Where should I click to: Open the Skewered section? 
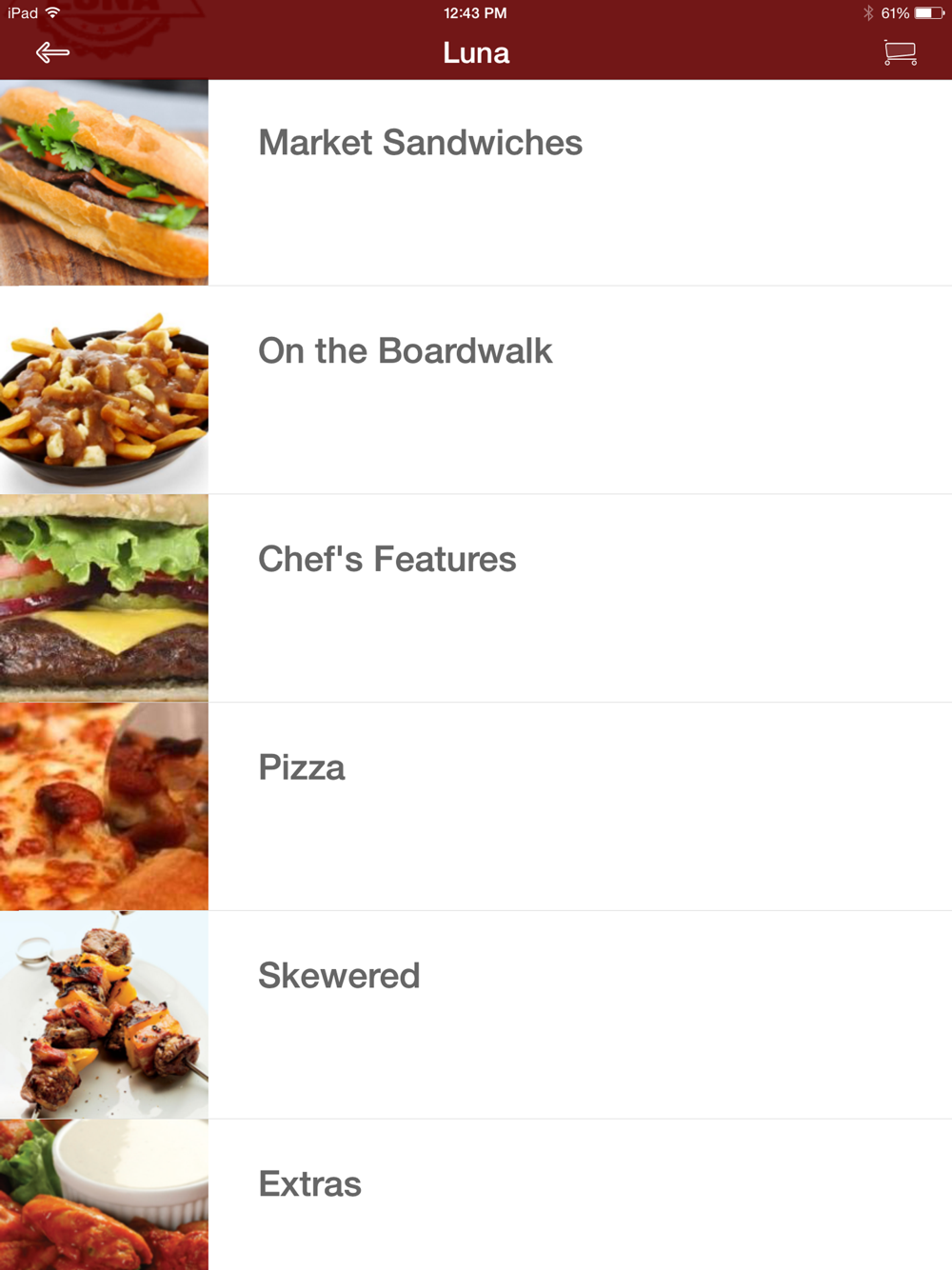(339, 976)
